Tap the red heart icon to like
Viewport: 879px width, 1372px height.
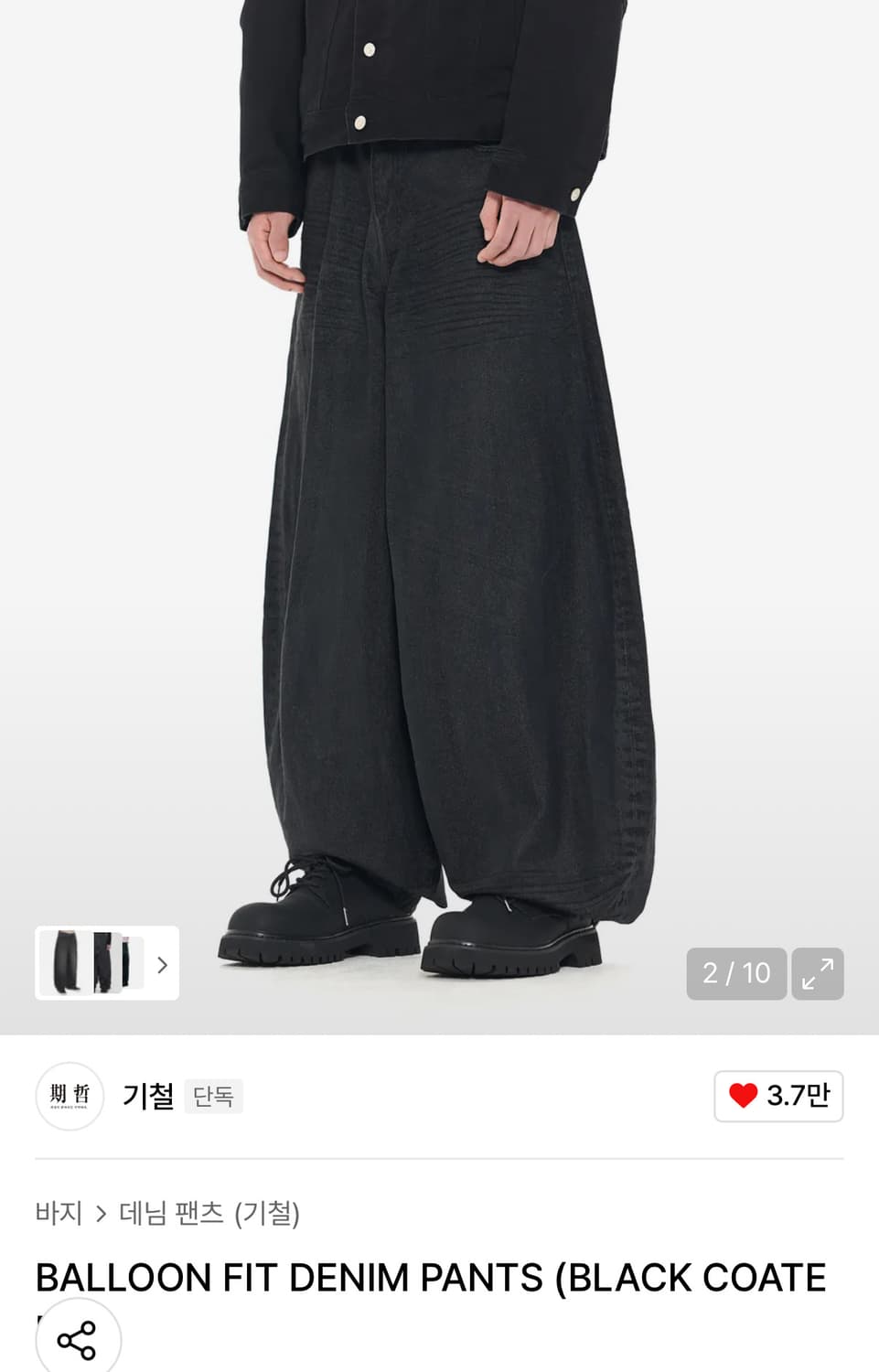[745, 1096]
